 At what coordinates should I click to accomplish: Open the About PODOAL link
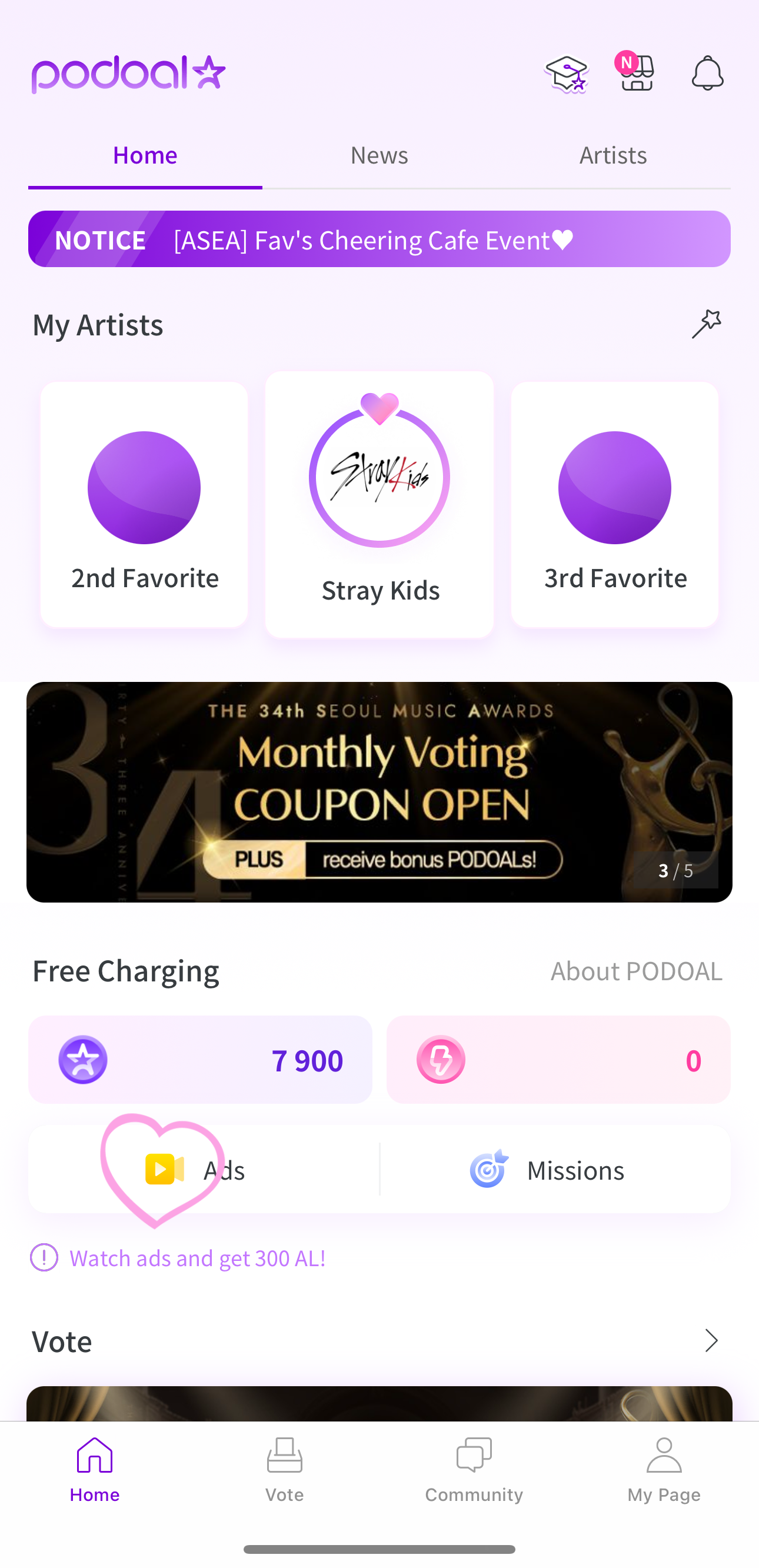636,971
